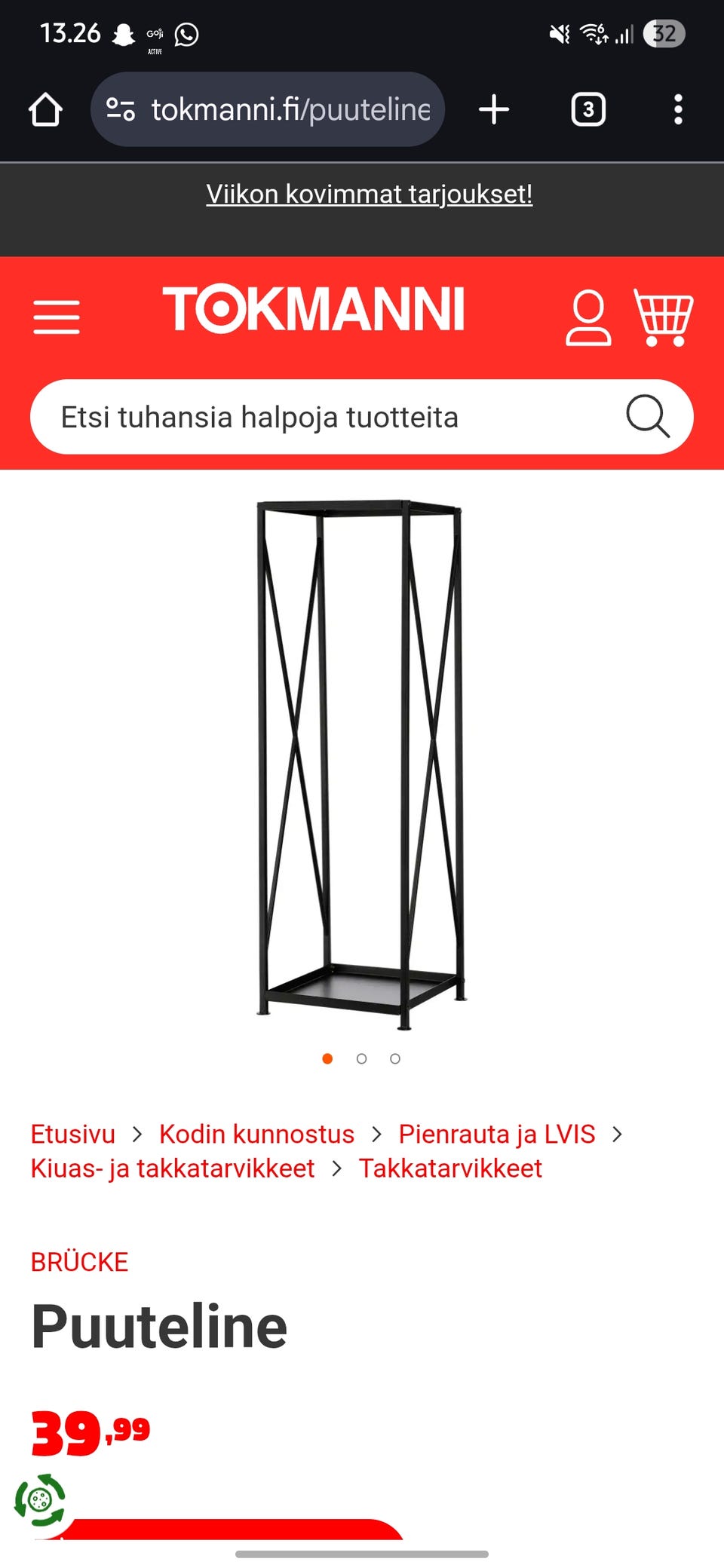Open the user account icon
Image resolution: width=724 pixels, height=1568 pixels.
589,317
